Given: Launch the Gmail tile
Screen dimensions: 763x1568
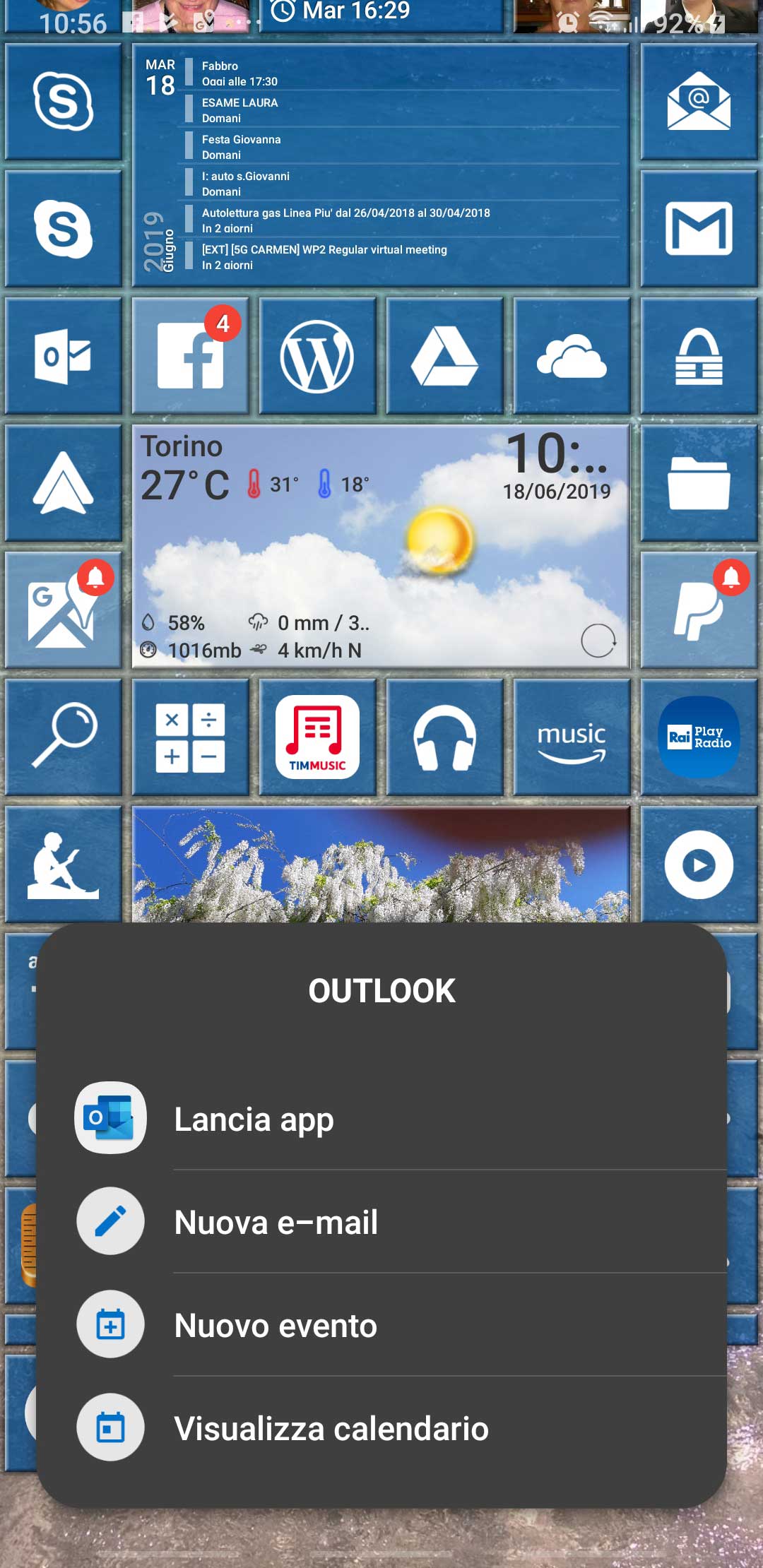Looking at the screenshot, I should 699,229.
